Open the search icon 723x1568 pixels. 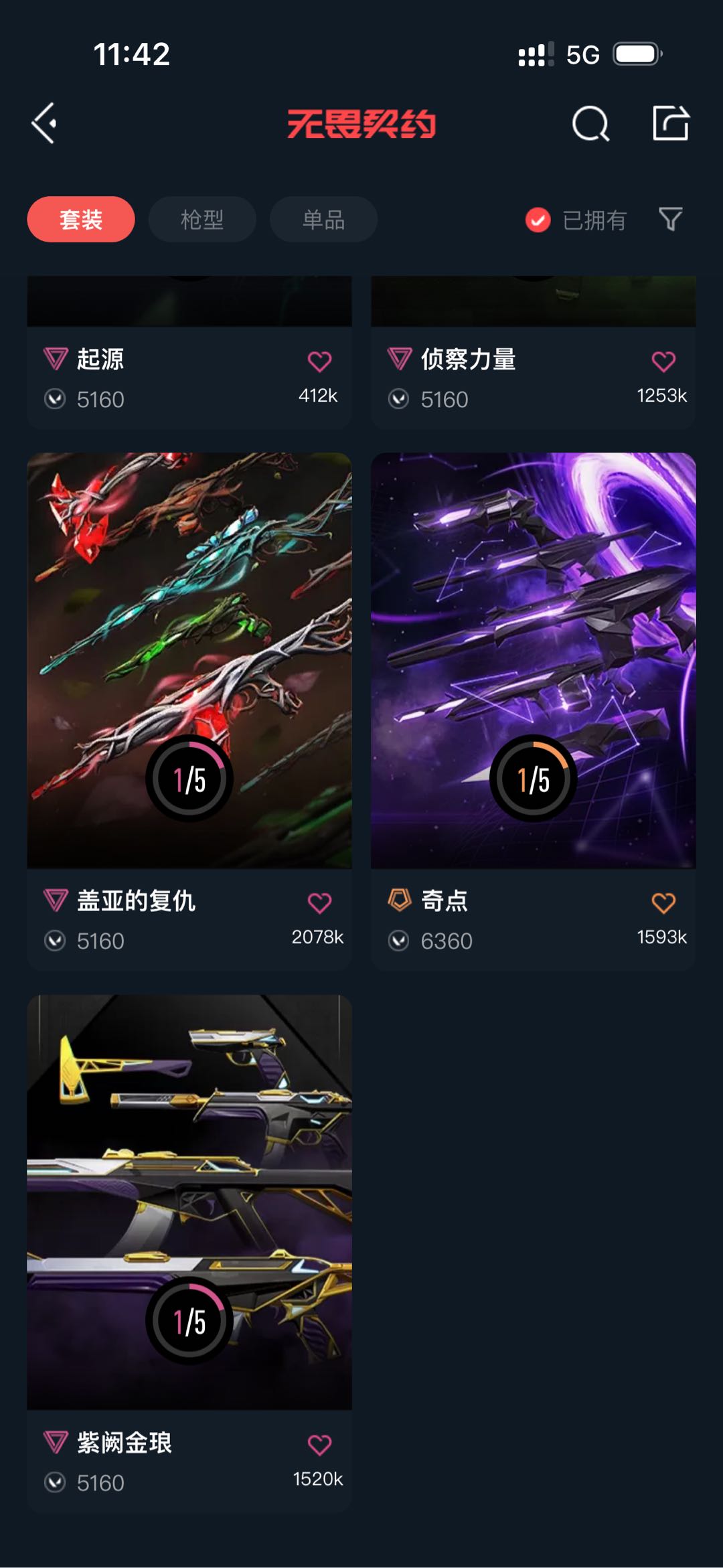pyautogui.click(x=590, y=123)
